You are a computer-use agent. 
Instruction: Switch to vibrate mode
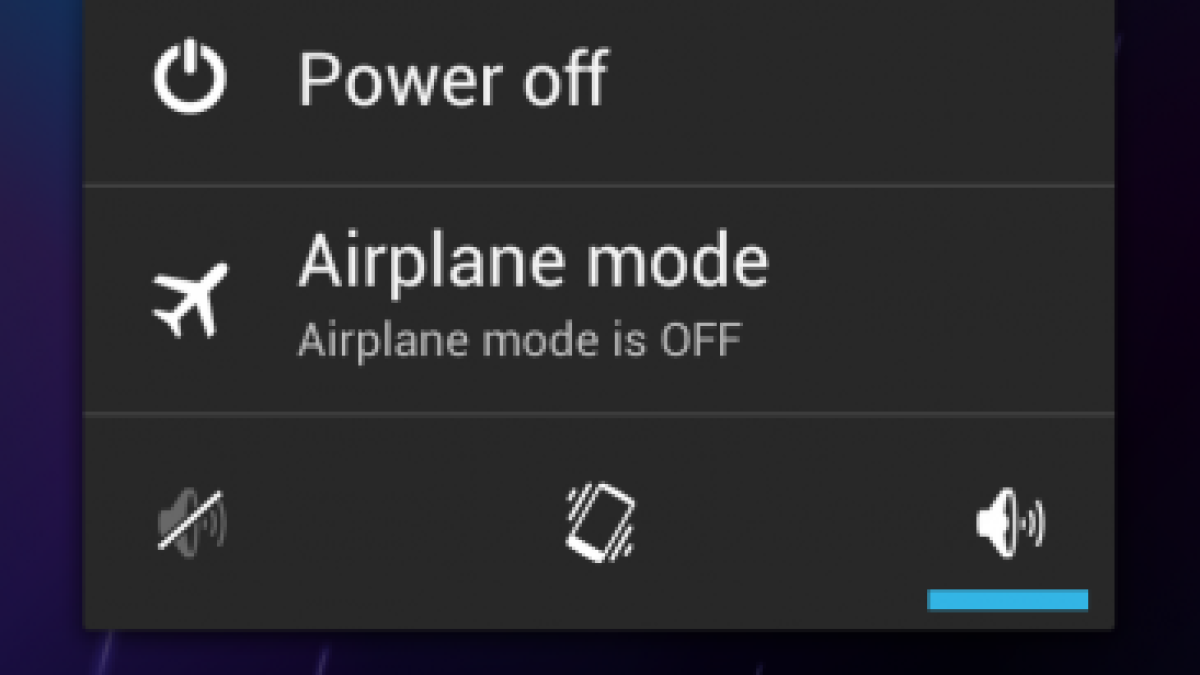(600, 522)
